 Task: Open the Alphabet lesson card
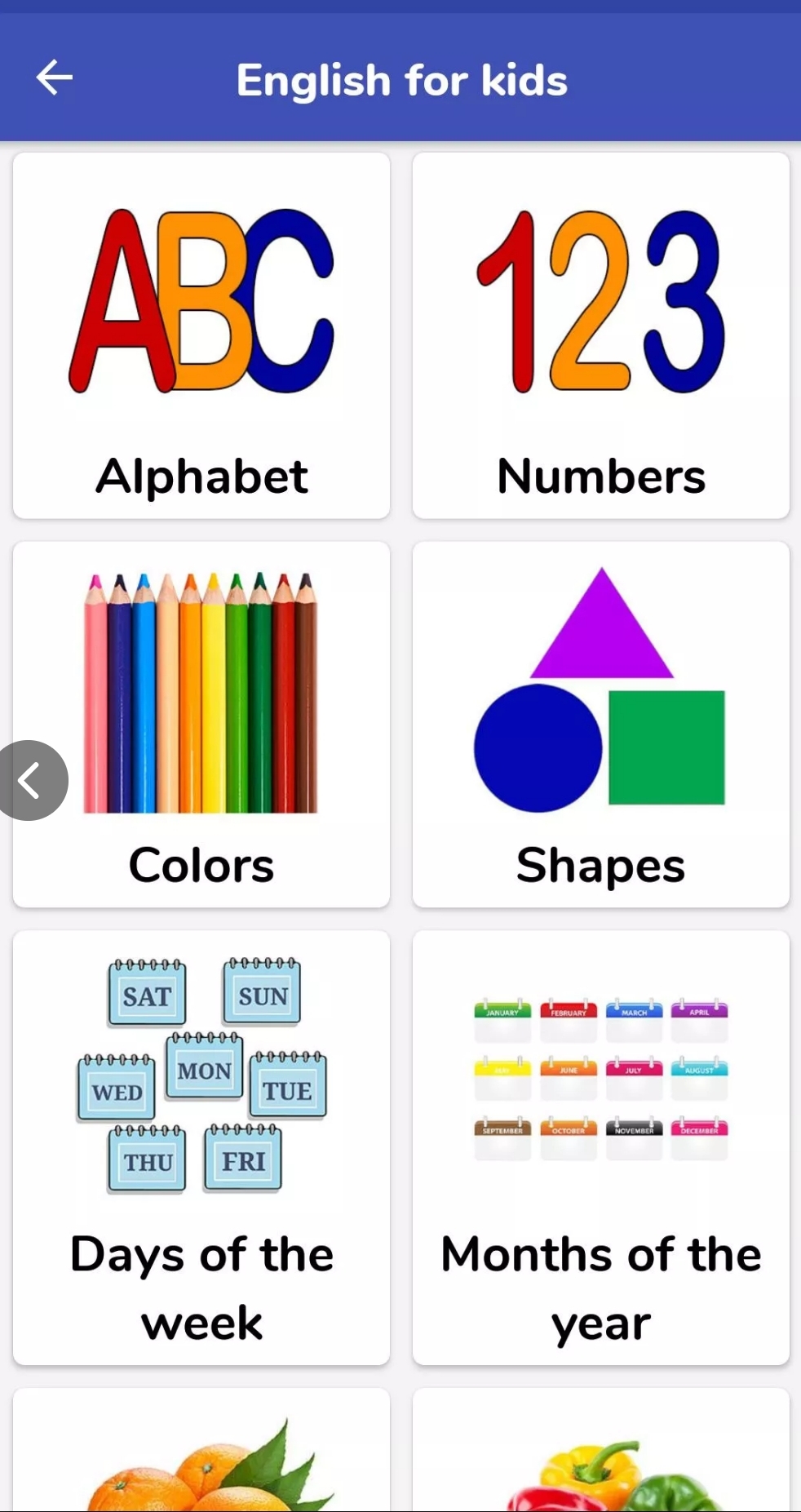click(x=201, y=335)
